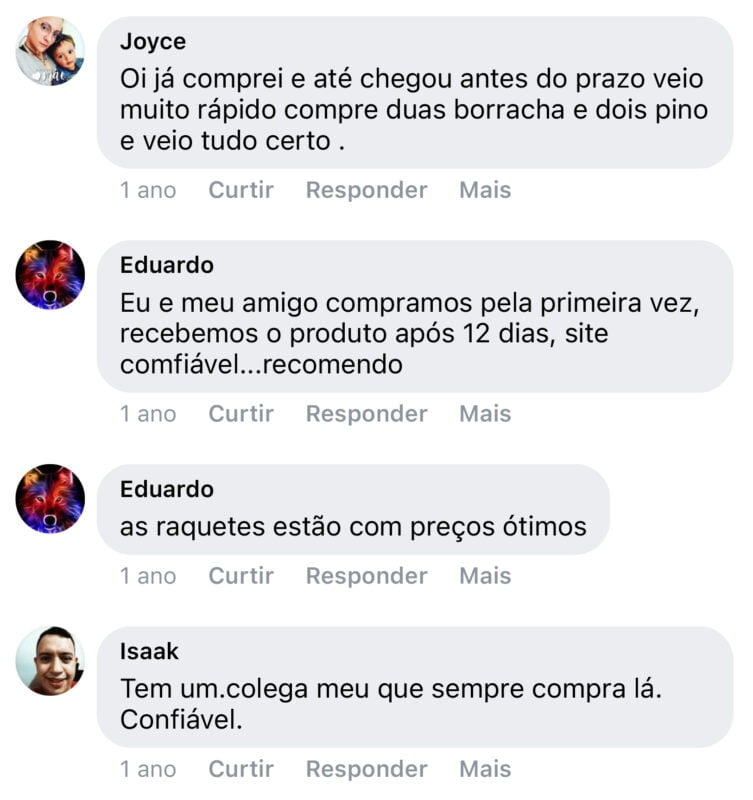Open the name Joyce above her comment
Viewport: 753px width, 800px height.
(152, 42)
